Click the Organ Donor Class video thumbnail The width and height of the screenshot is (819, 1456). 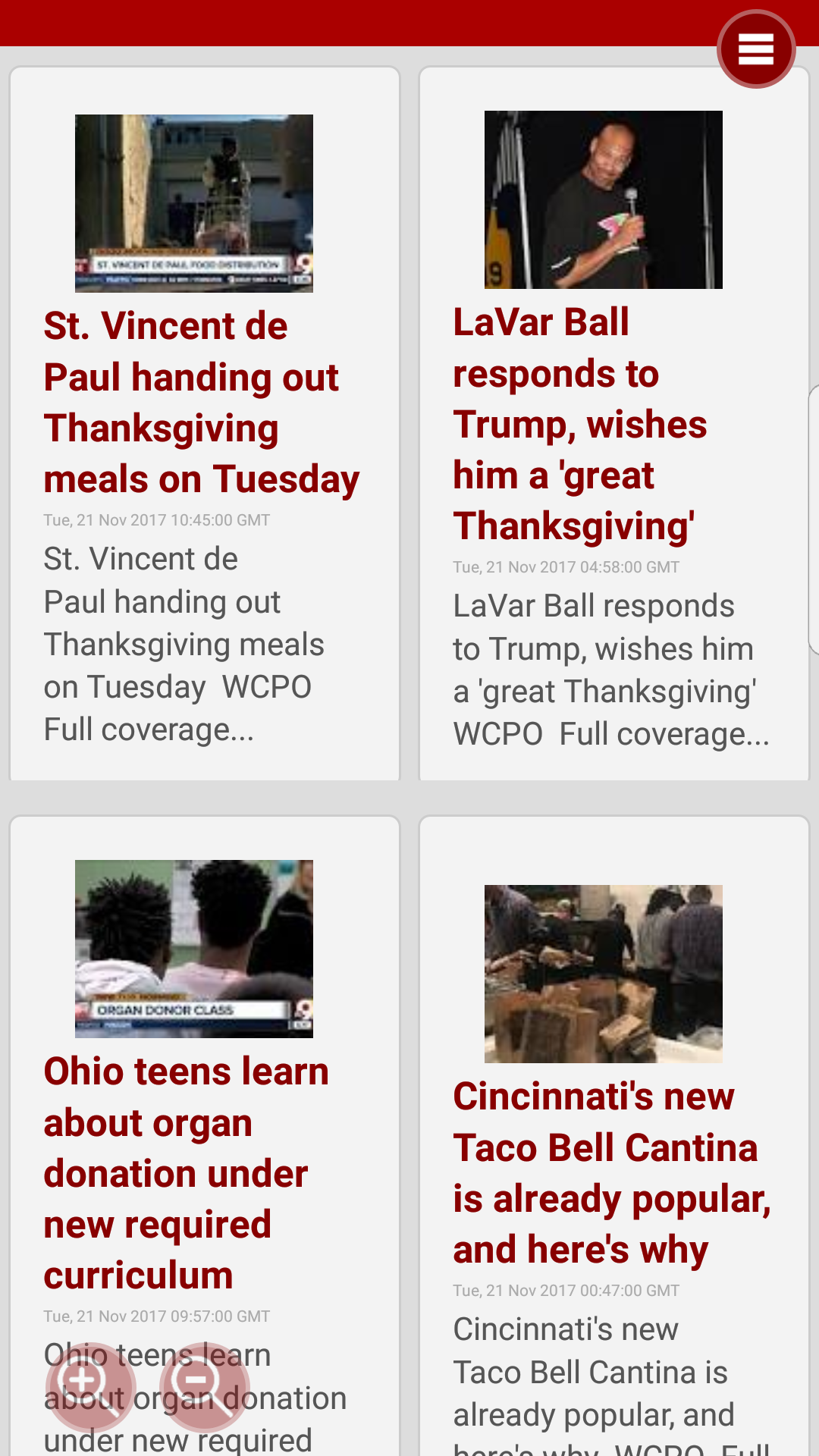(x=194, y=948)
